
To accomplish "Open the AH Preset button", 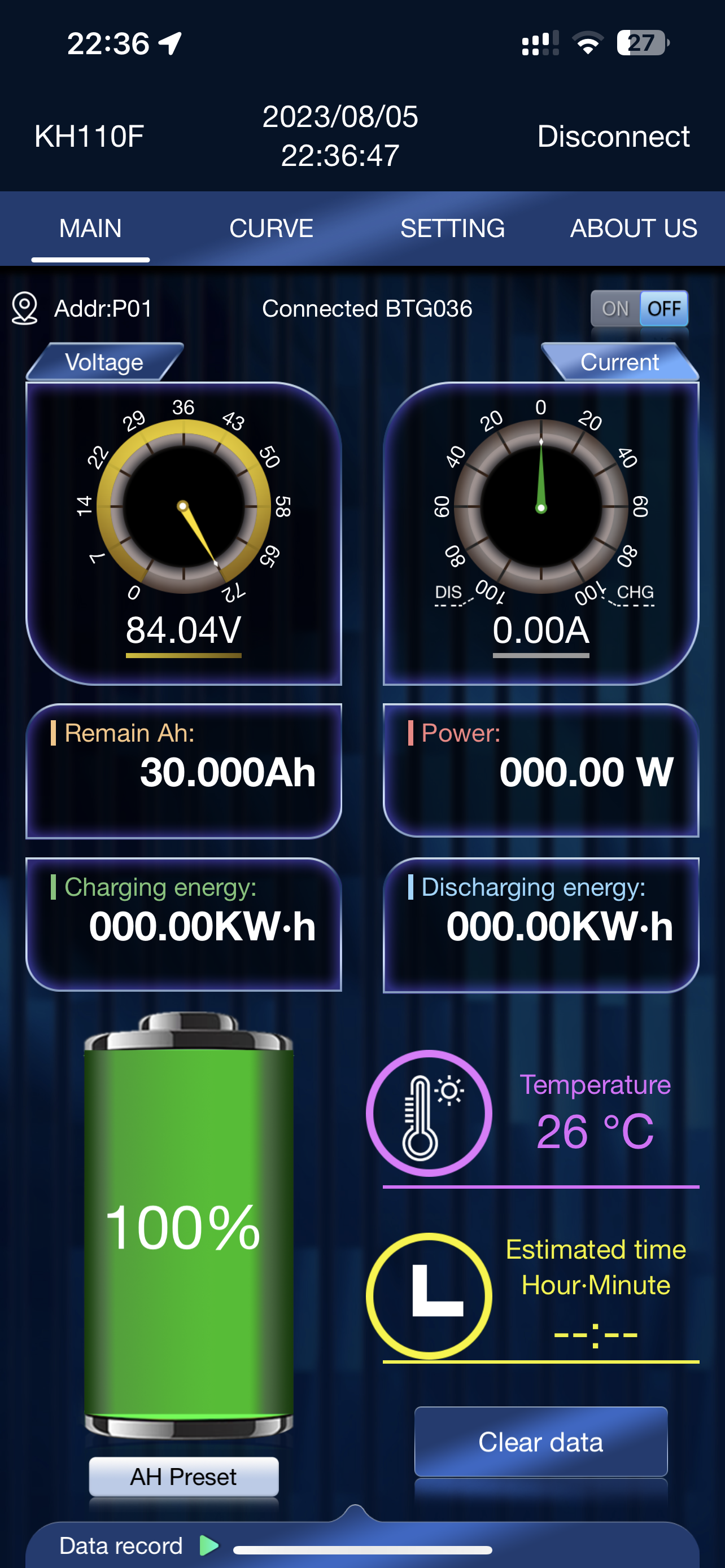I will [x=184, y=1476].
